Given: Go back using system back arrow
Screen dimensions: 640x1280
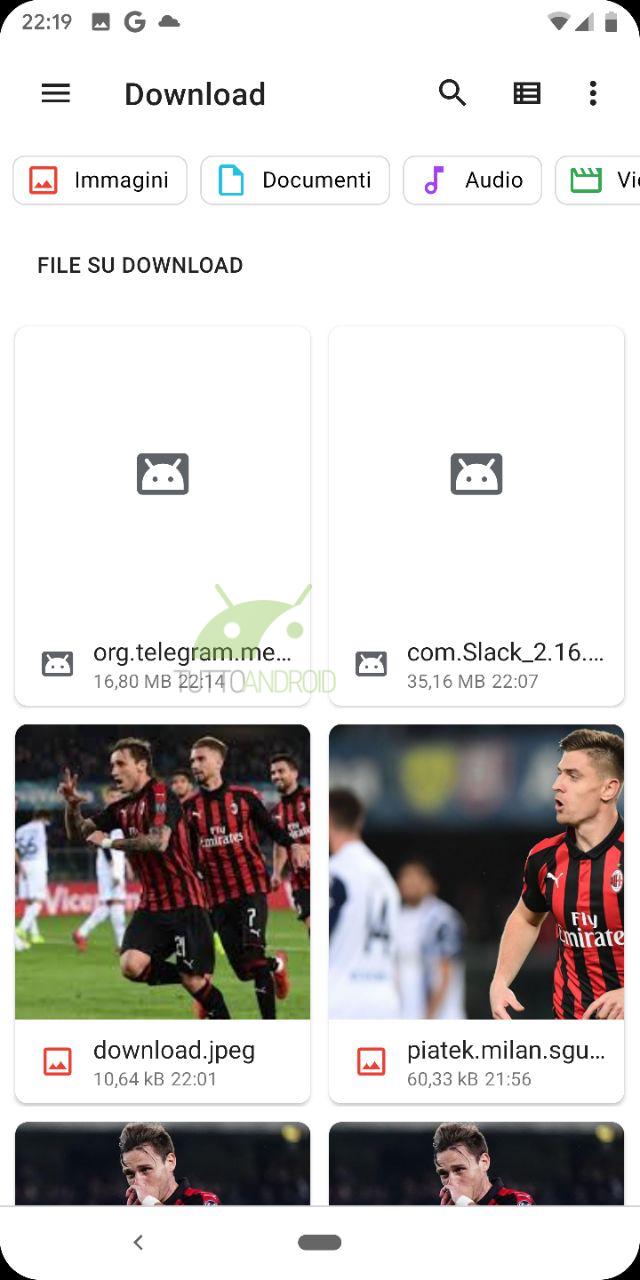Looking at the screenshot, I should [138, 1242].
